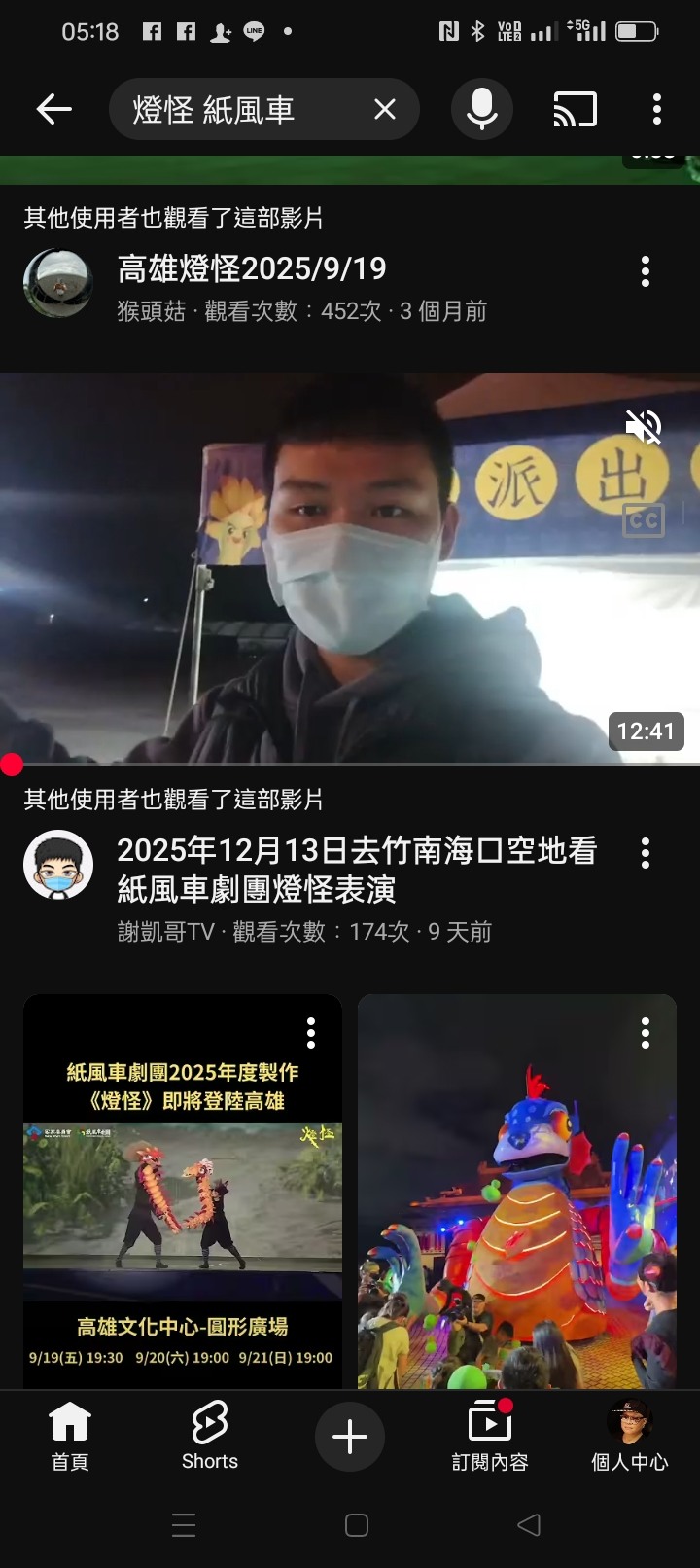Go back using the top-left arrow
Screen dimensions: 700x1568
[x=54, y=109]
